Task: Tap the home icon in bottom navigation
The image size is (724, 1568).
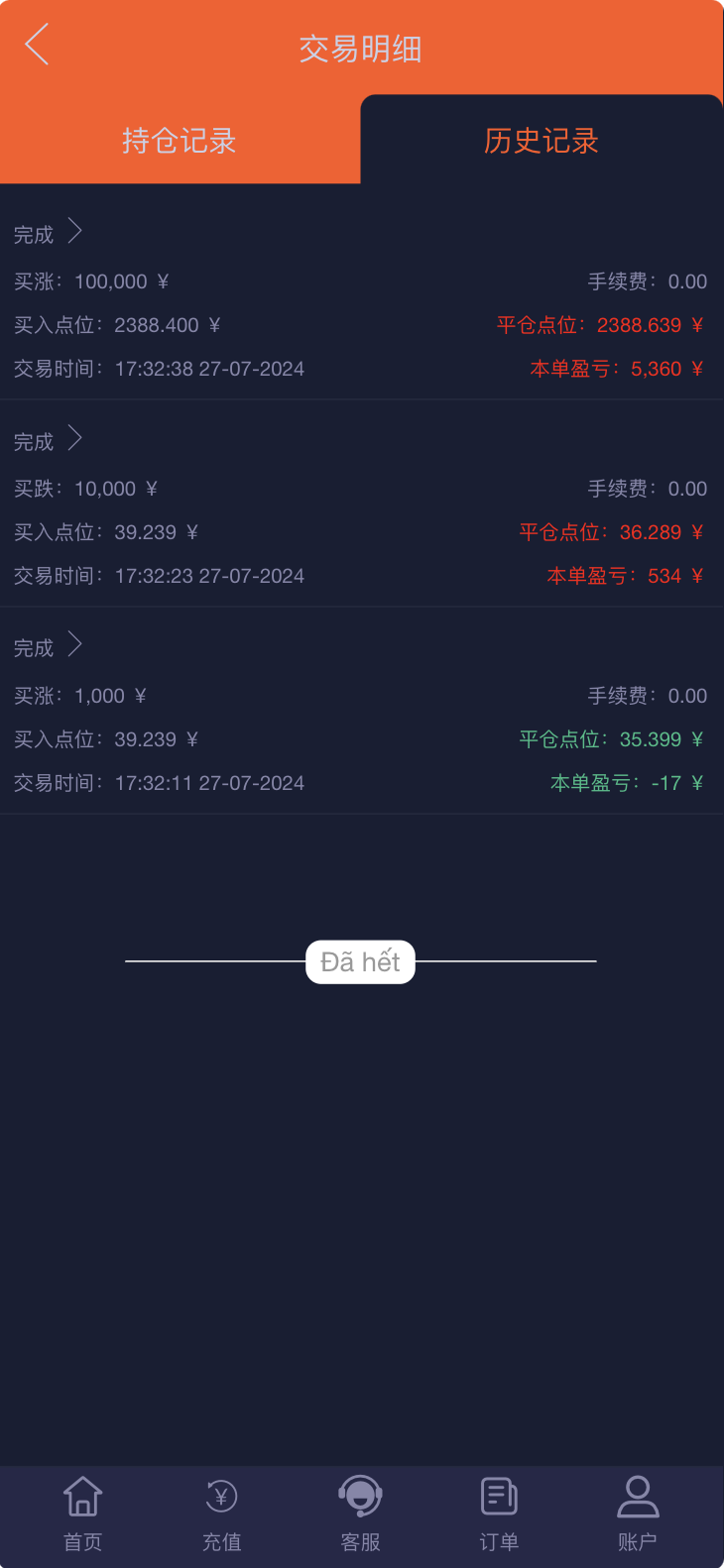Action: pyautogui.click(x=82, y=1497)
